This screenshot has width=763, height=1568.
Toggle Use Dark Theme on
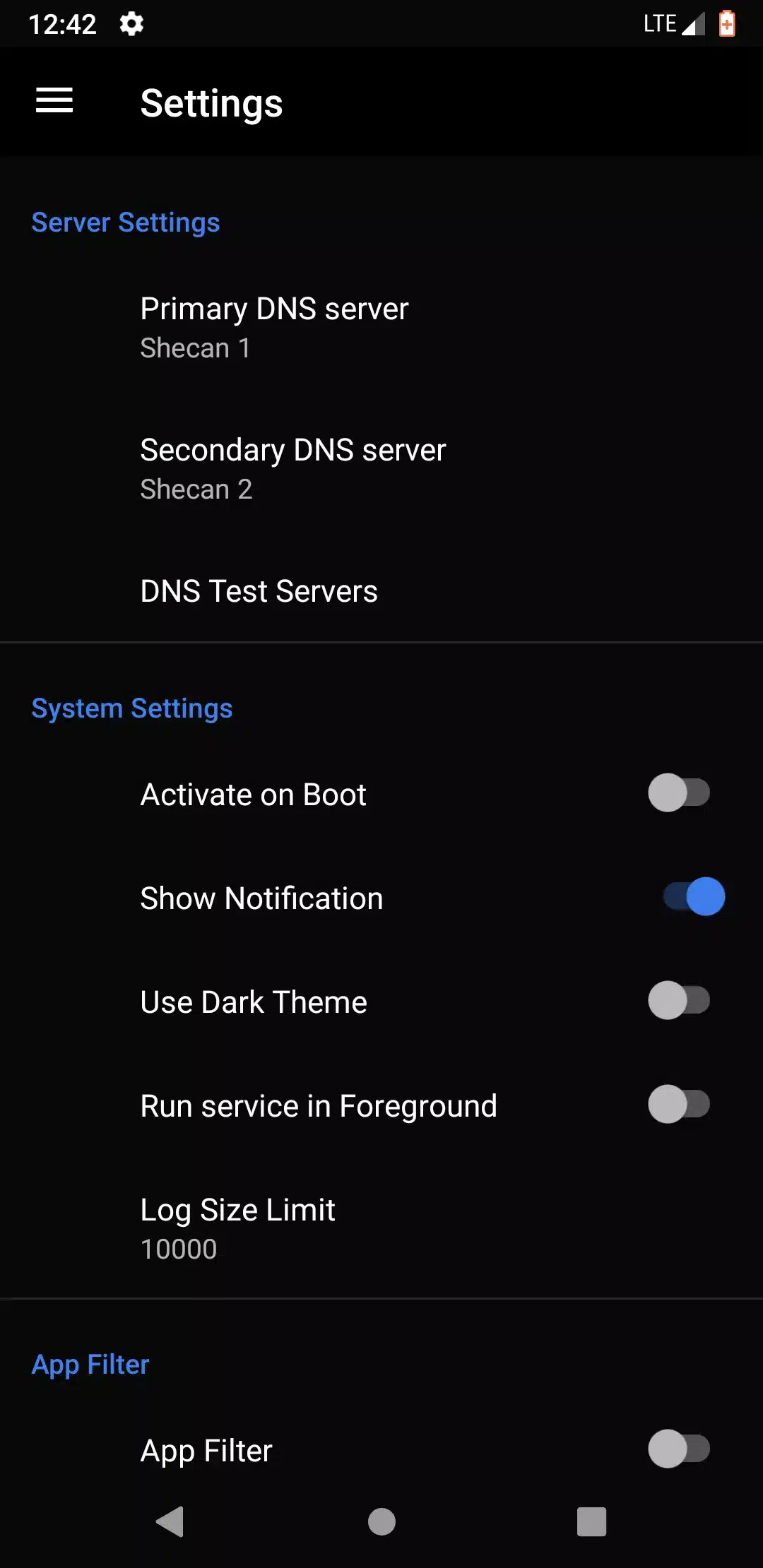click(x=679, y=1001)
